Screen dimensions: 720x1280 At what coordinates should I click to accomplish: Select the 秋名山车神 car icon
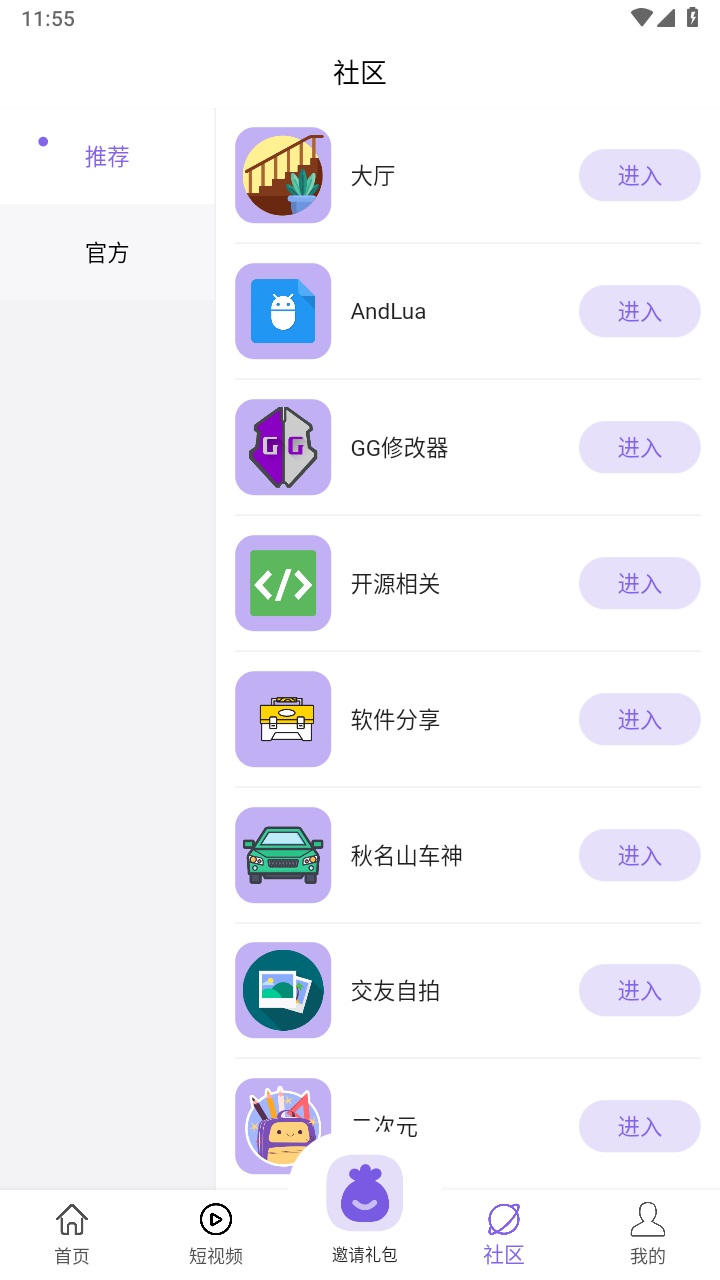point(283,855)
